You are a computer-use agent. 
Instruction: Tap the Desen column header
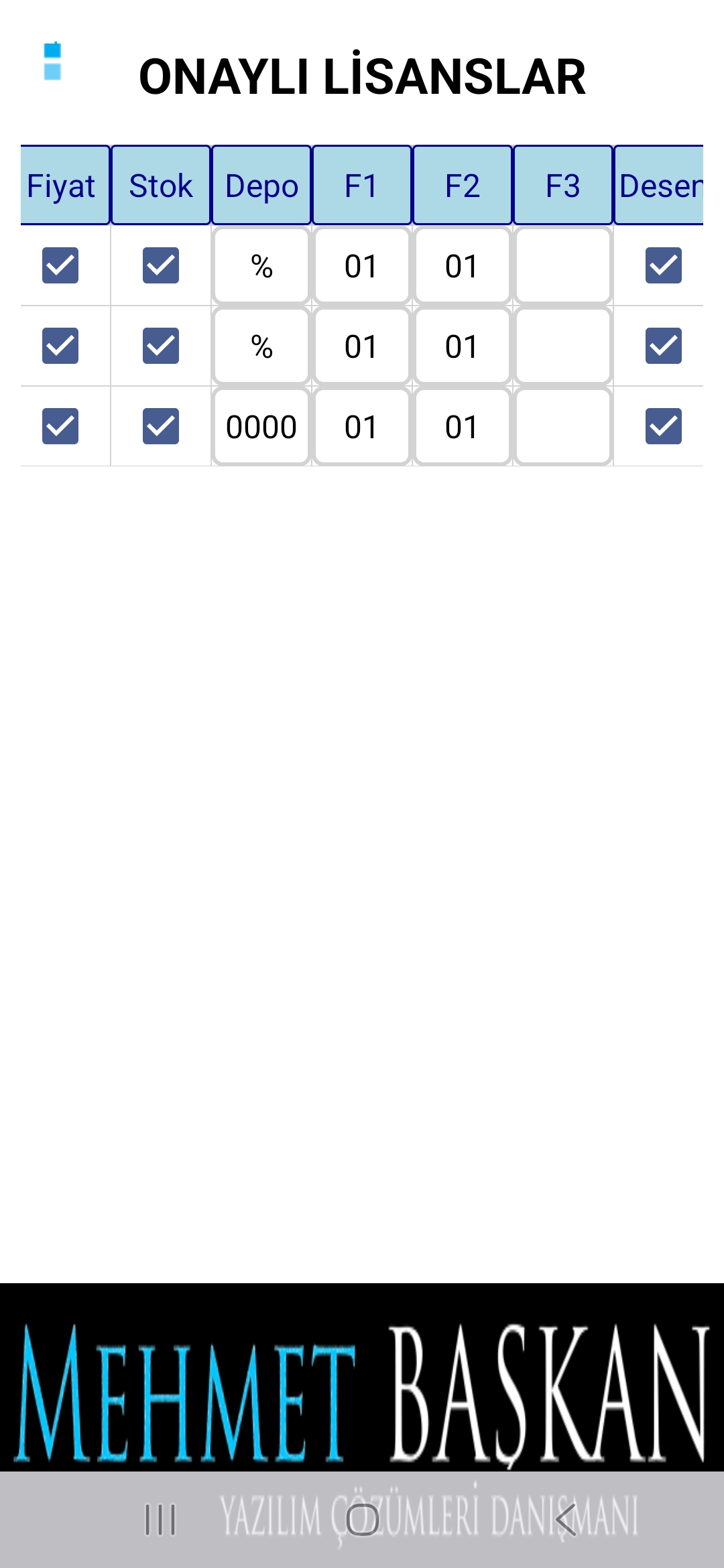pos(660,186)
